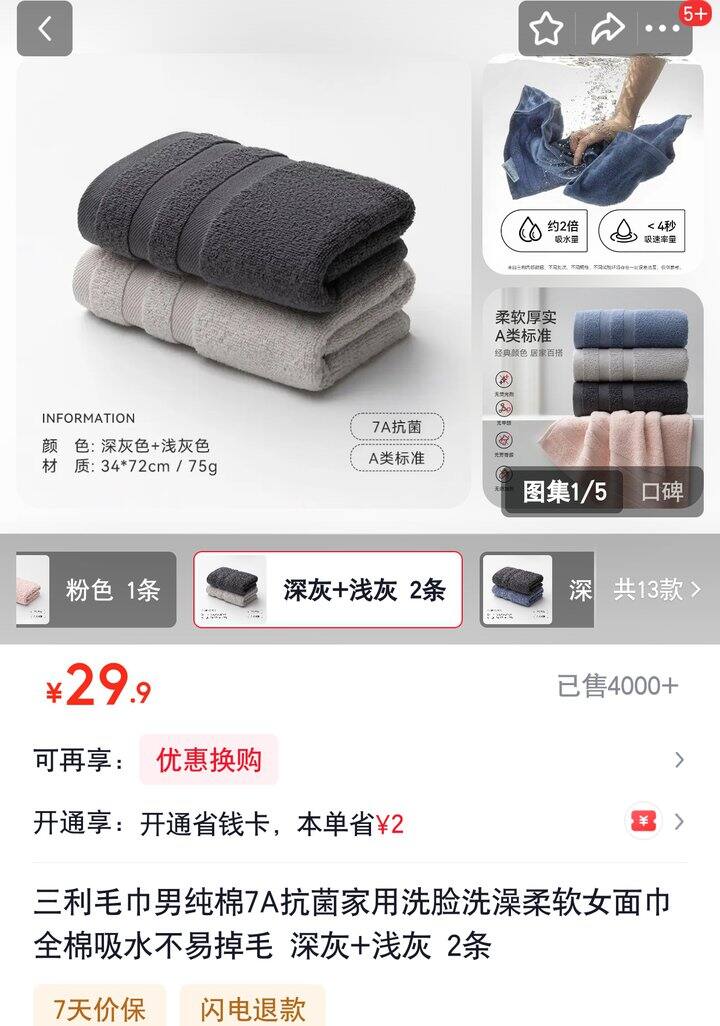Image resolution: width=720 pixels, height=1026 pixels.
Task: View all 共13款 style options
Action: 657,590
